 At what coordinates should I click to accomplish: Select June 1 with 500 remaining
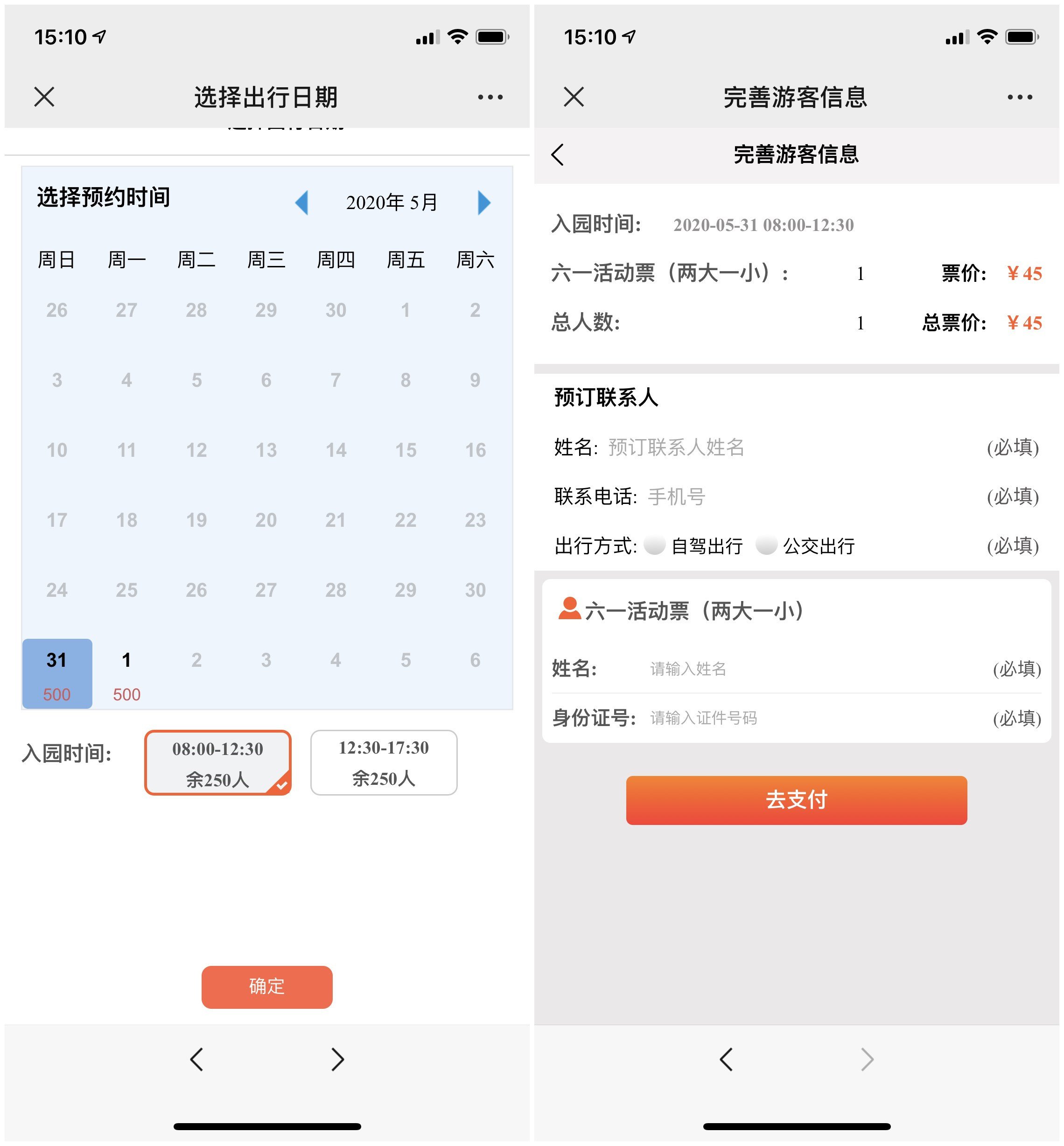(126, 673)
